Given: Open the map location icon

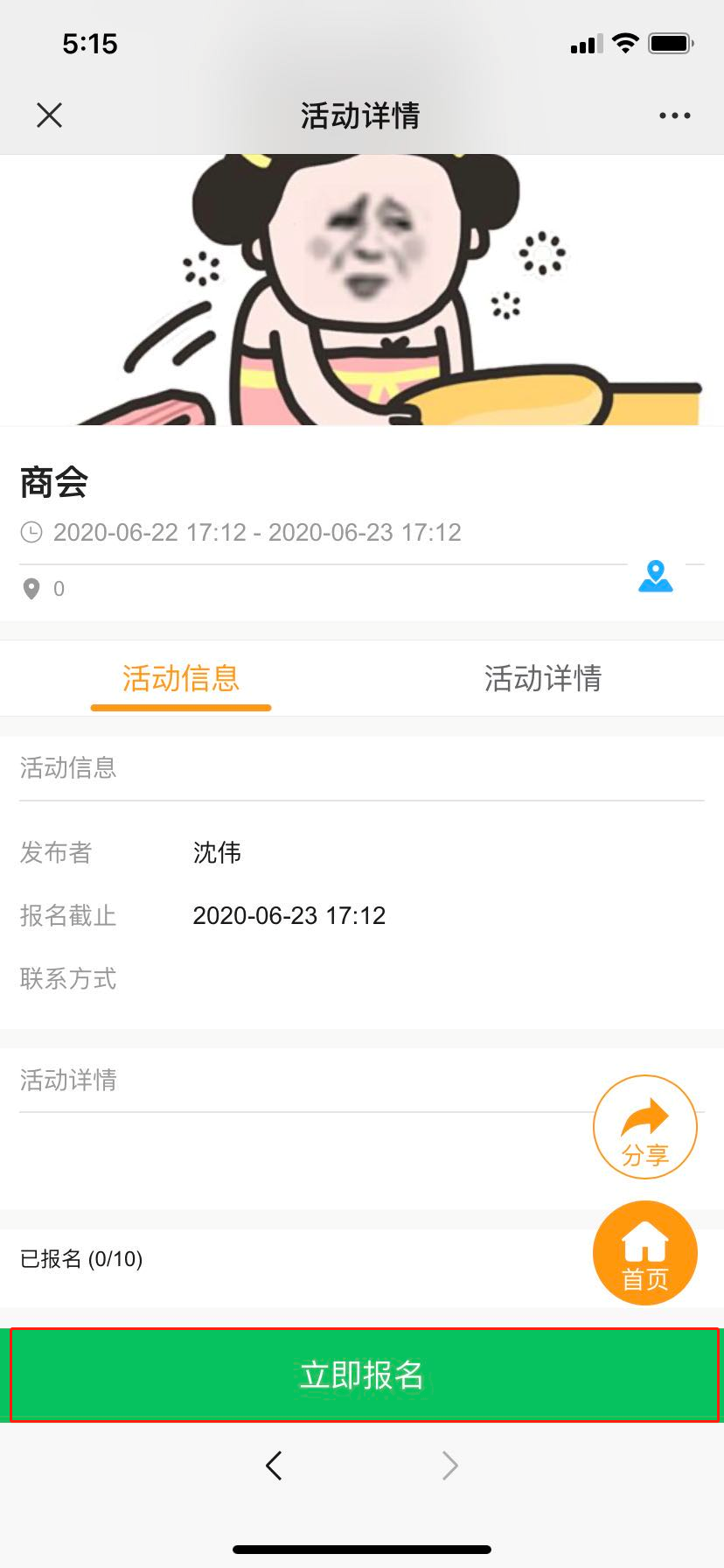Looking at the screenshot, I should 655,577.
